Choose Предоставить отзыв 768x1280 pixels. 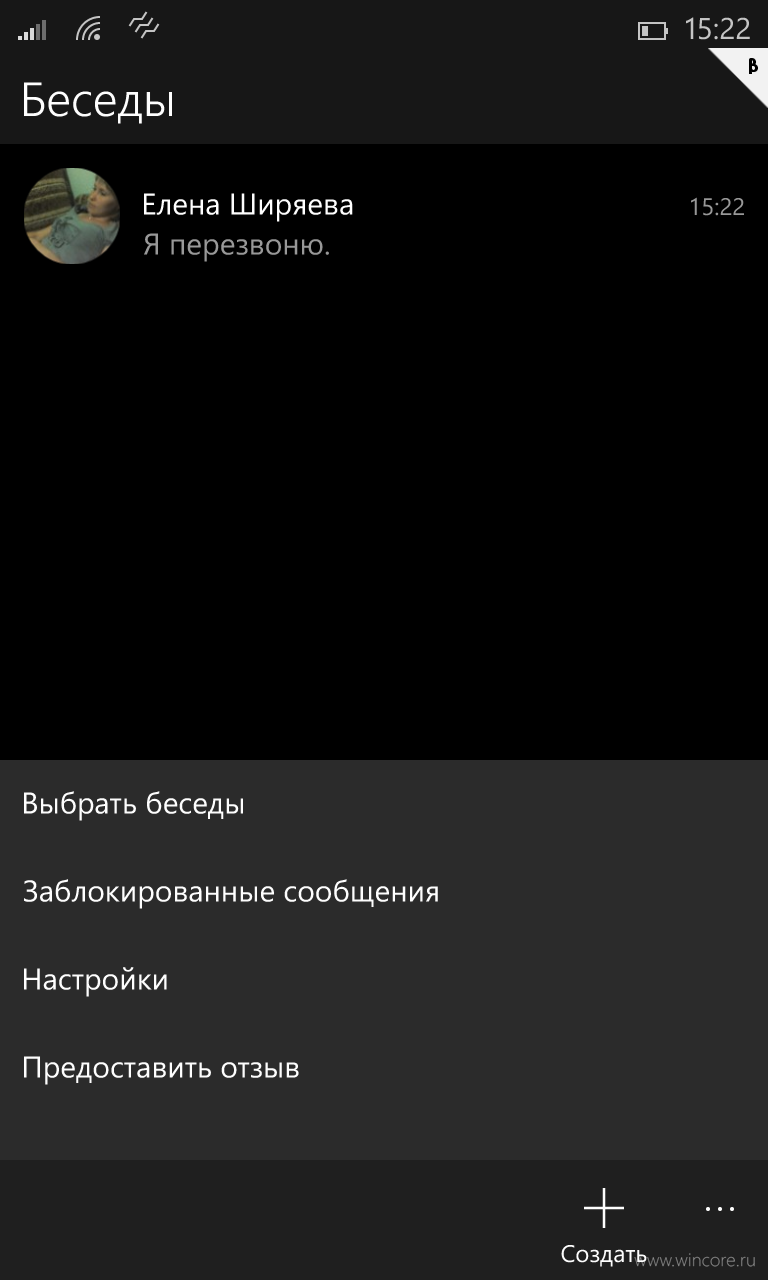pyautogui.click(x=384, y=1068)
